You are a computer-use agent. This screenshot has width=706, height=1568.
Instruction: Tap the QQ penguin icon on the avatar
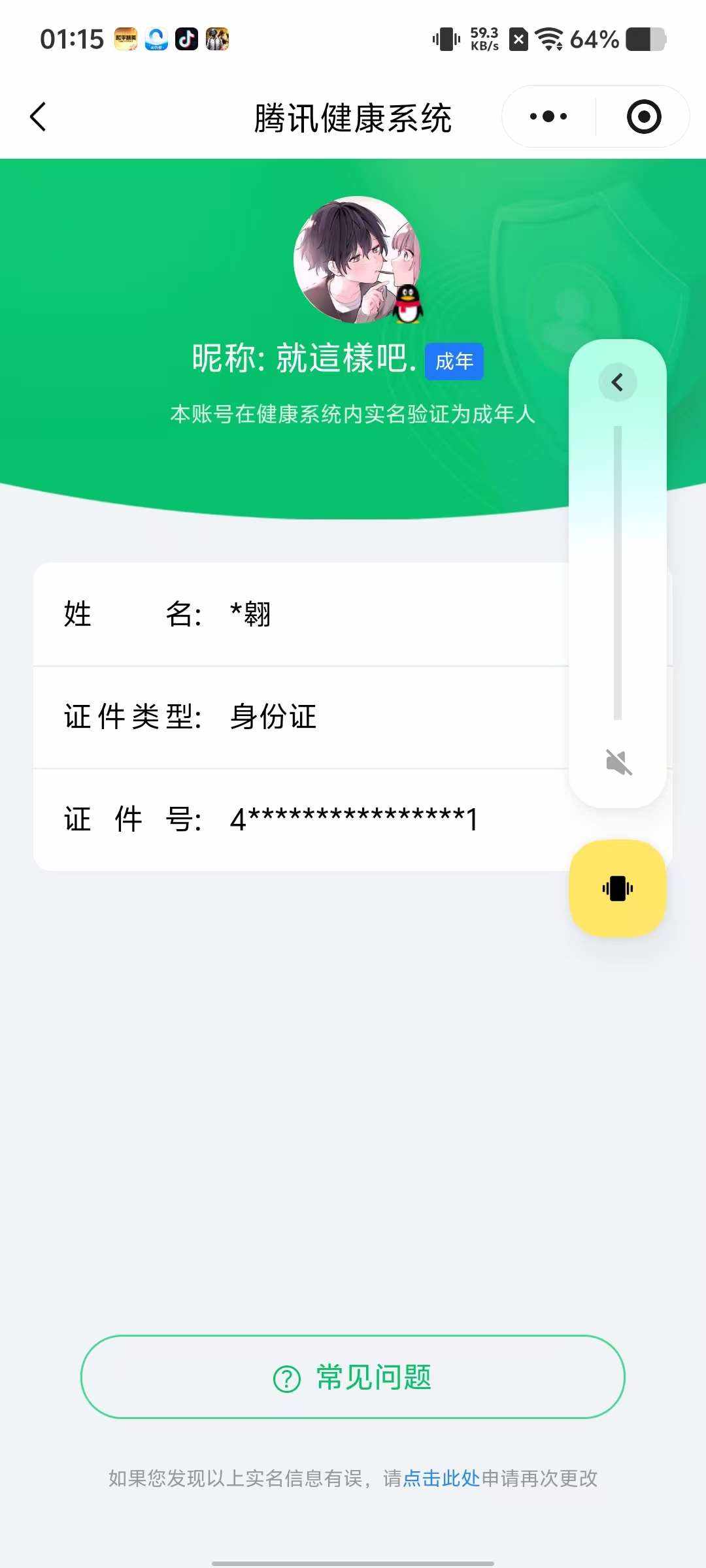coord(409,304)
